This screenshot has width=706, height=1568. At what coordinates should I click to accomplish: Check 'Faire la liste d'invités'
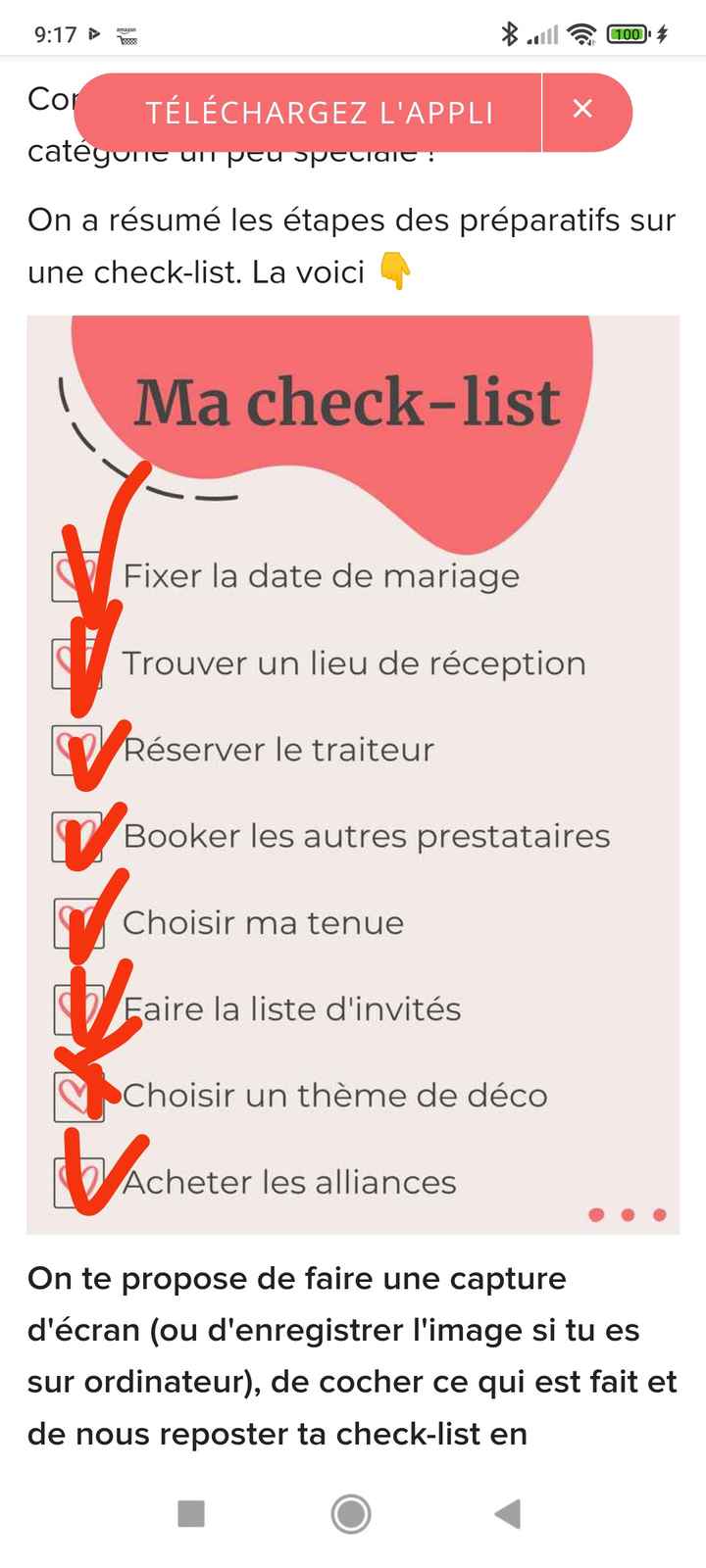pyautogui.click(x=76, y=1008)
